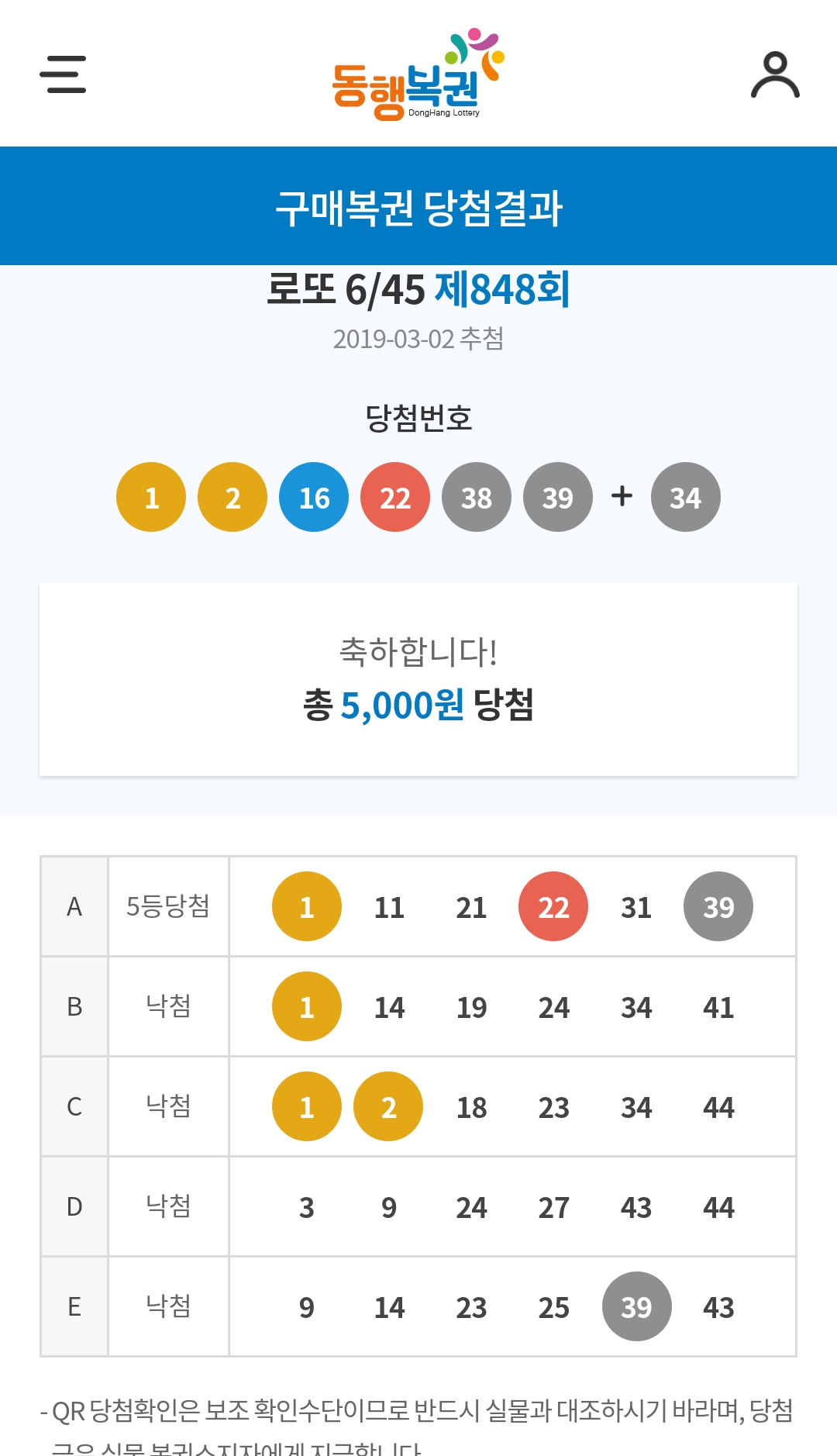The width and height of the screenshot is (837, 1456).
Task: Tap the DongHang Lottery logo to go home
Action: [x=418, y=76]
